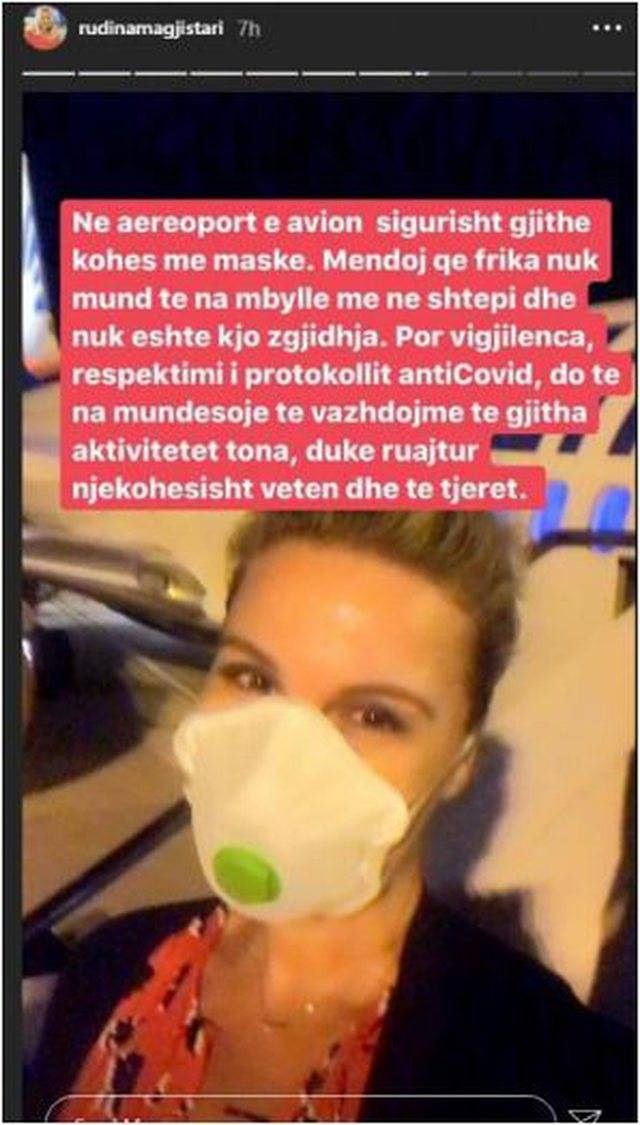Tap the send message field
The image size is (640, 1125).
(x=300, y=1112)
